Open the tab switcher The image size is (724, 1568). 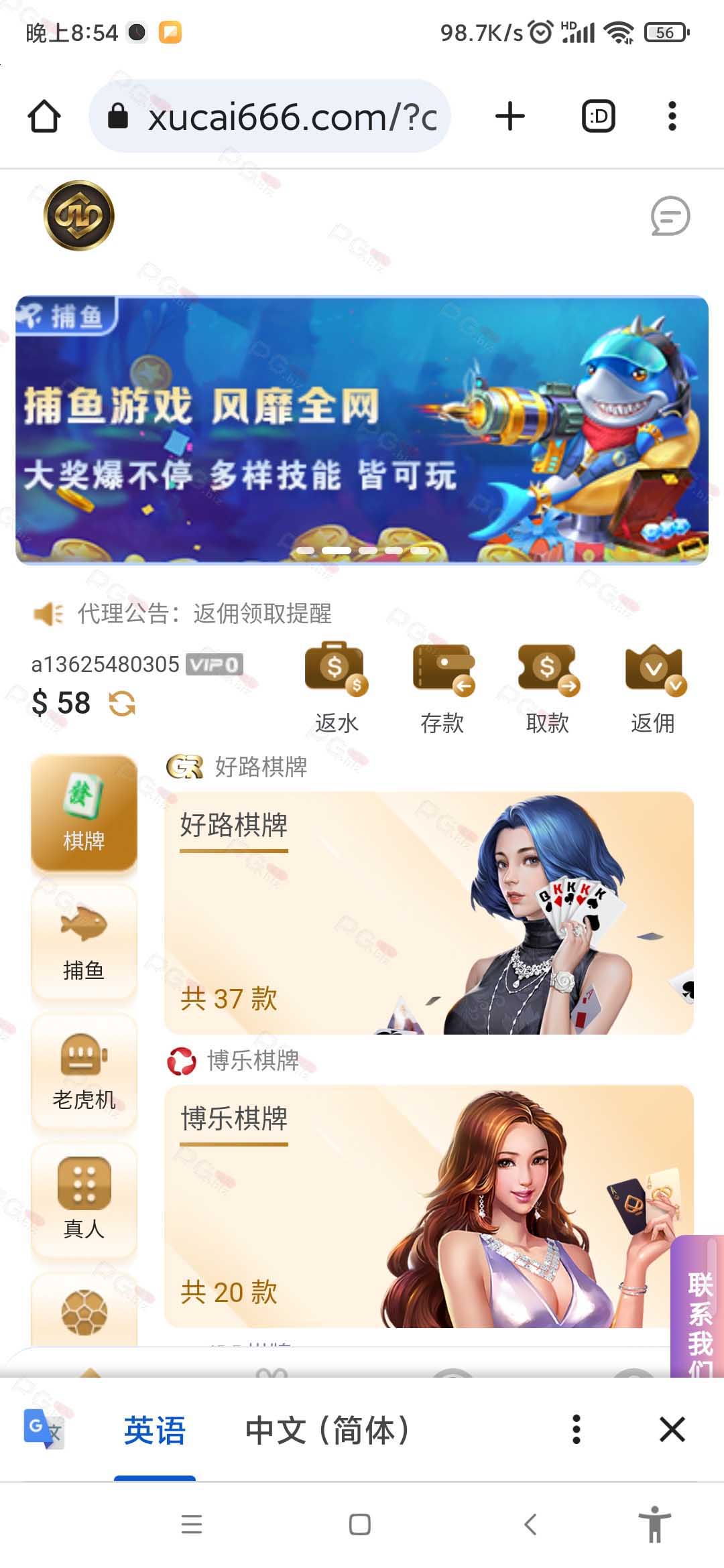pos(598,117)
